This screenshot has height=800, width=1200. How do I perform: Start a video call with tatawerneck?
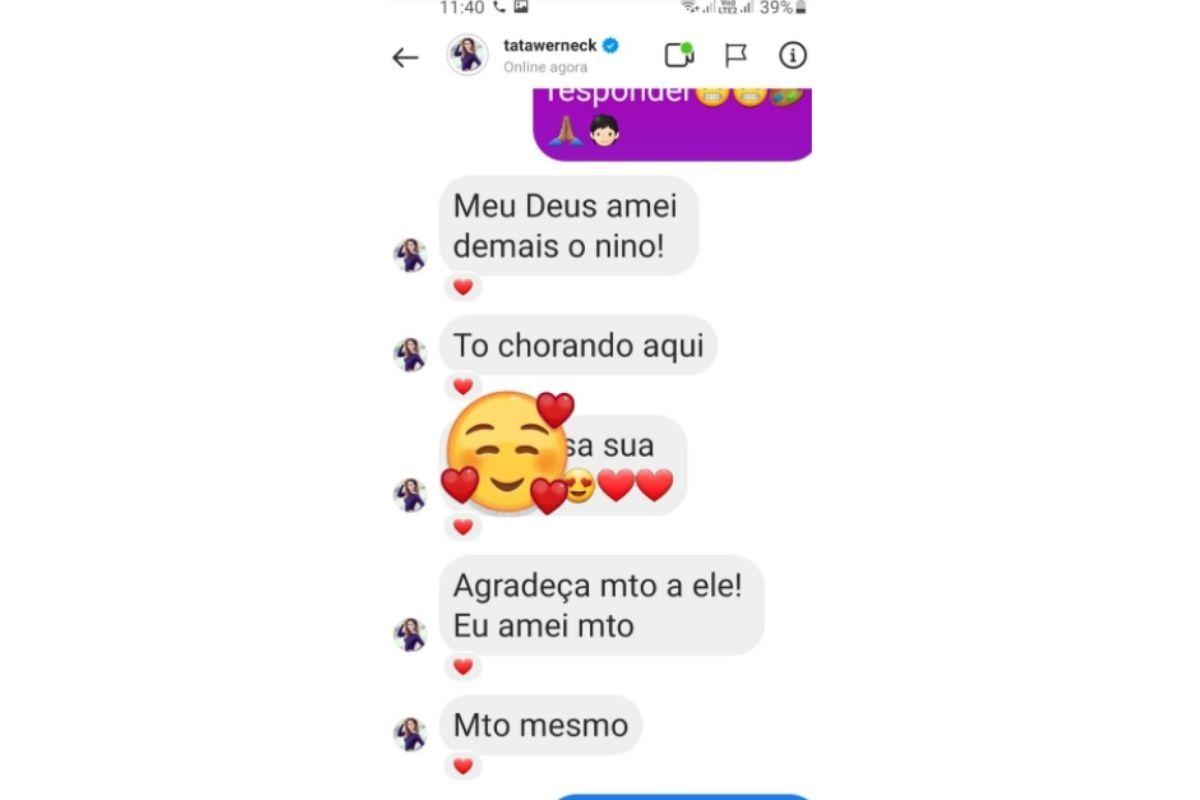coord(679,55)
